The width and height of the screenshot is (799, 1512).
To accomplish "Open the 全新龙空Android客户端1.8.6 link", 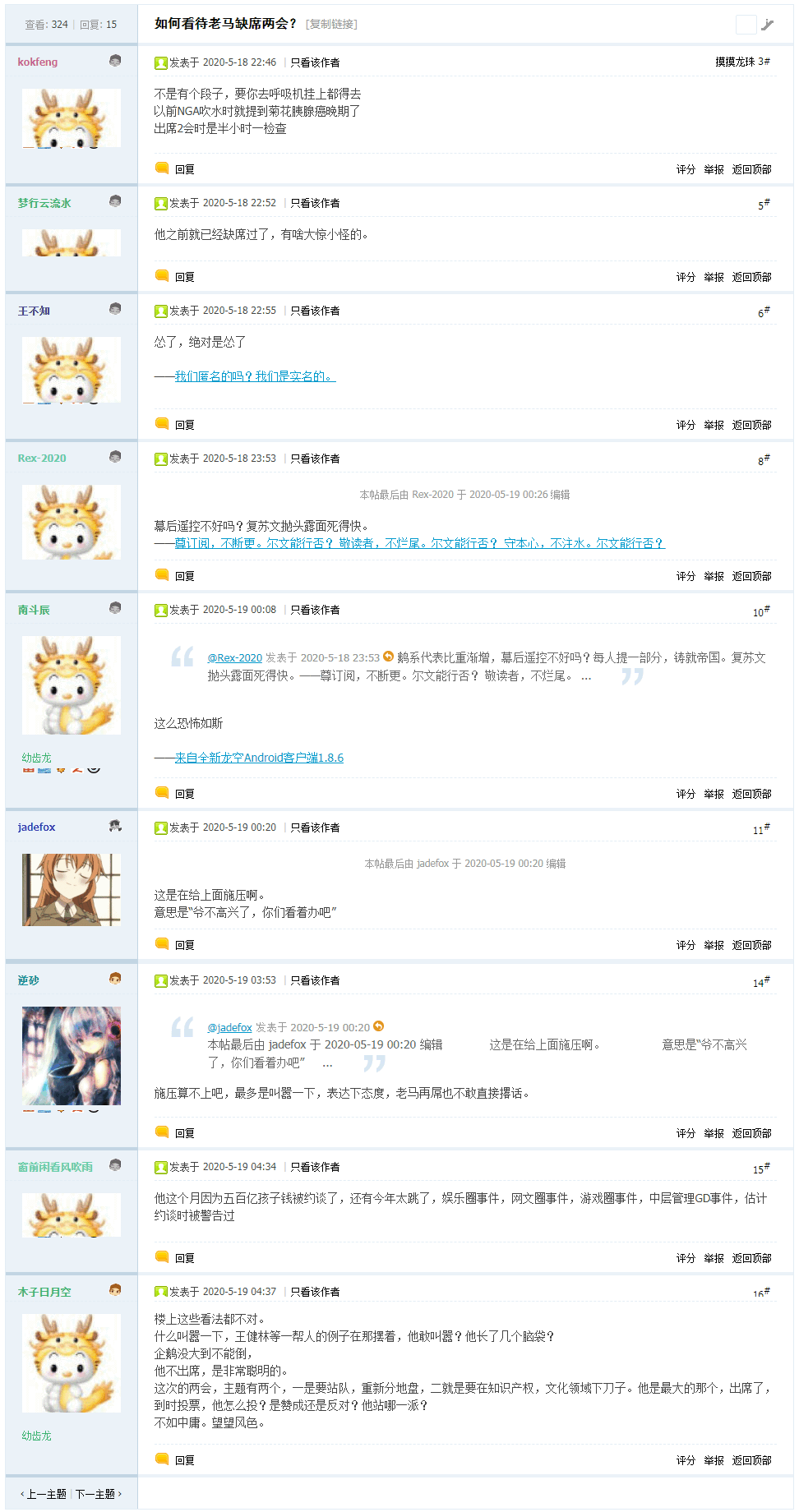I will (x=258, y=758).
